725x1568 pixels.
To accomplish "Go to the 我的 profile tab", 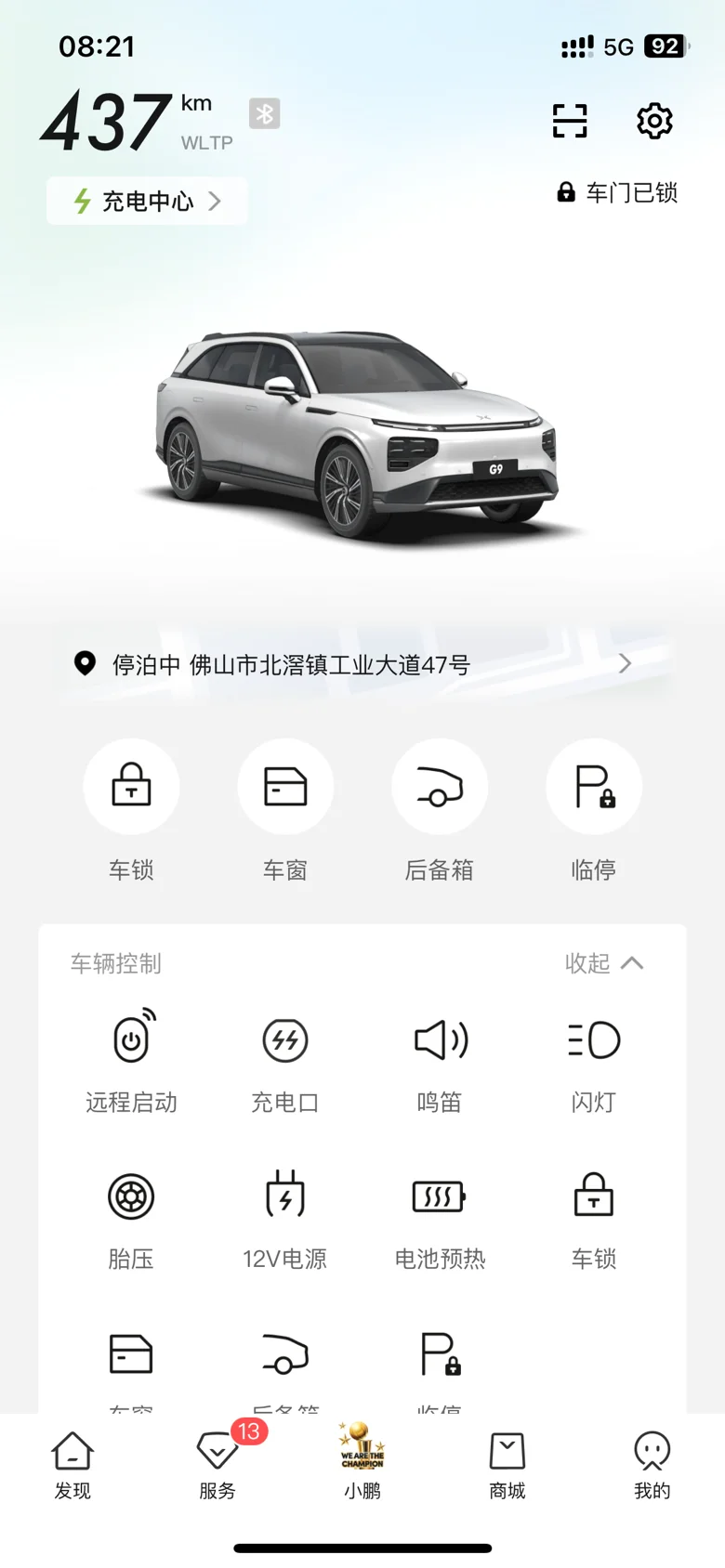I will (652, 1466).
